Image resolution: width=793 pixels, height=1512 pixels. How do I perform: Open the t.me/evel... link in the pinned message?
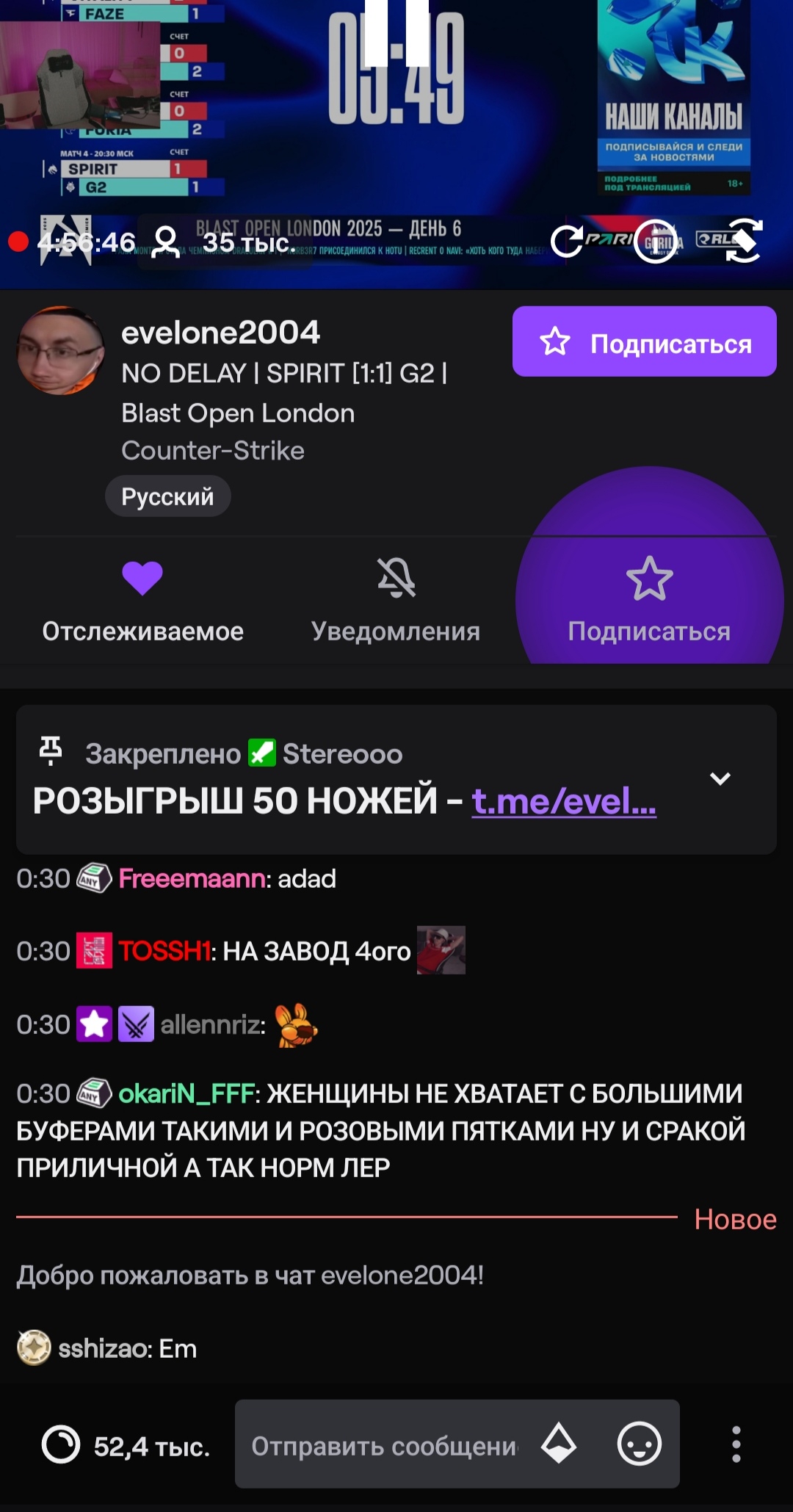click(563, 801)
